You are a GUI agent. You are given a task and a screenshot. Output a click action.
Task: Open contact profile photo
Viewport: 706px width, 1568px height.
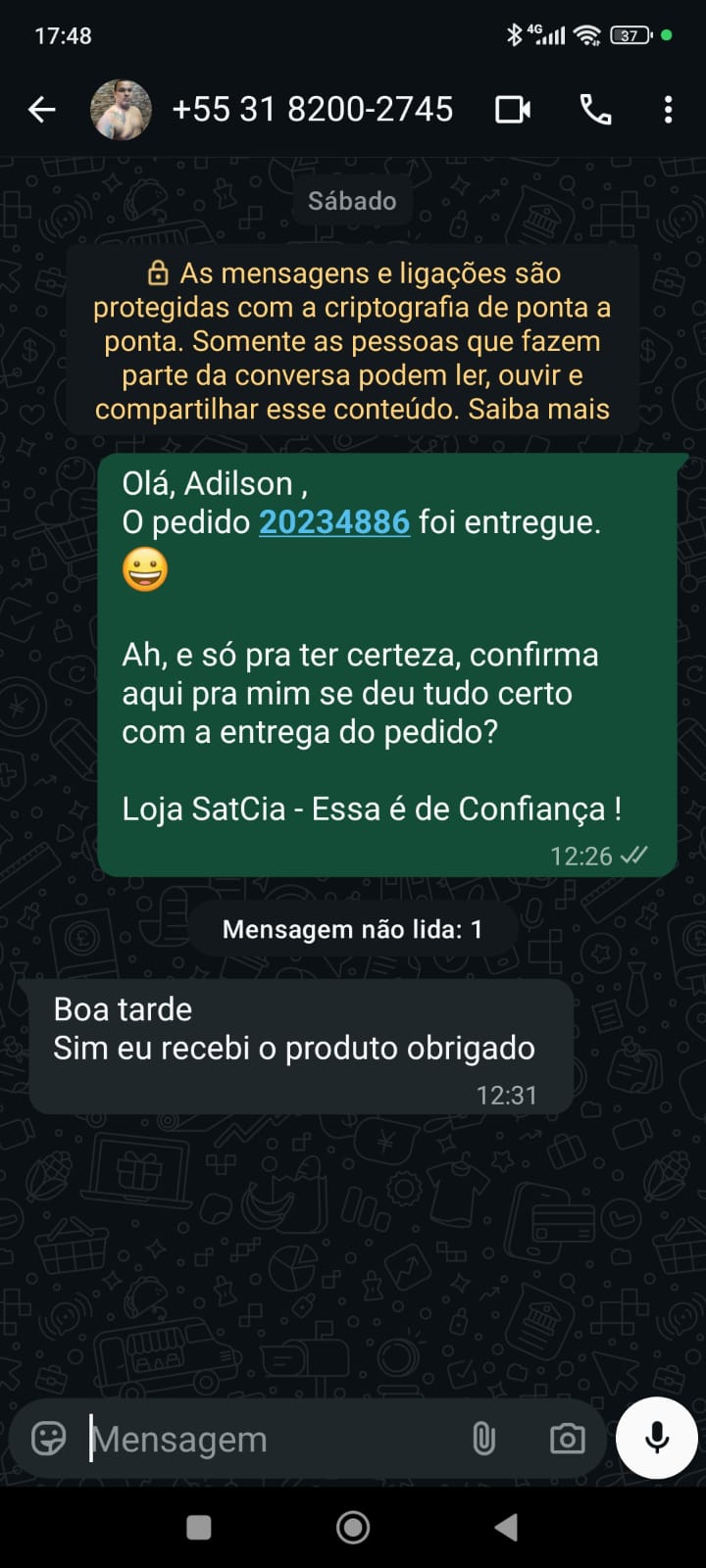click(x=121, y=110)
